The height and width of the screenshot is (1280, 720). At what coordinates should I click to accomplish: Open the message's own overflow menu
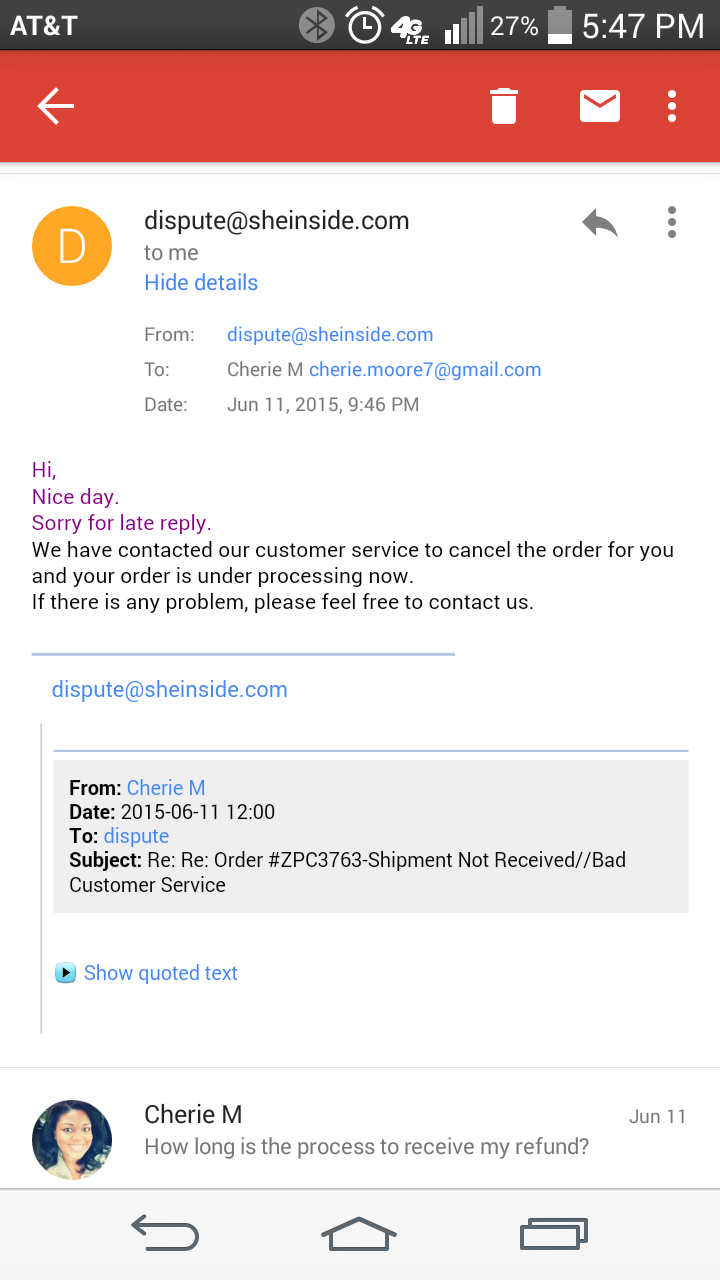(672, 222)
